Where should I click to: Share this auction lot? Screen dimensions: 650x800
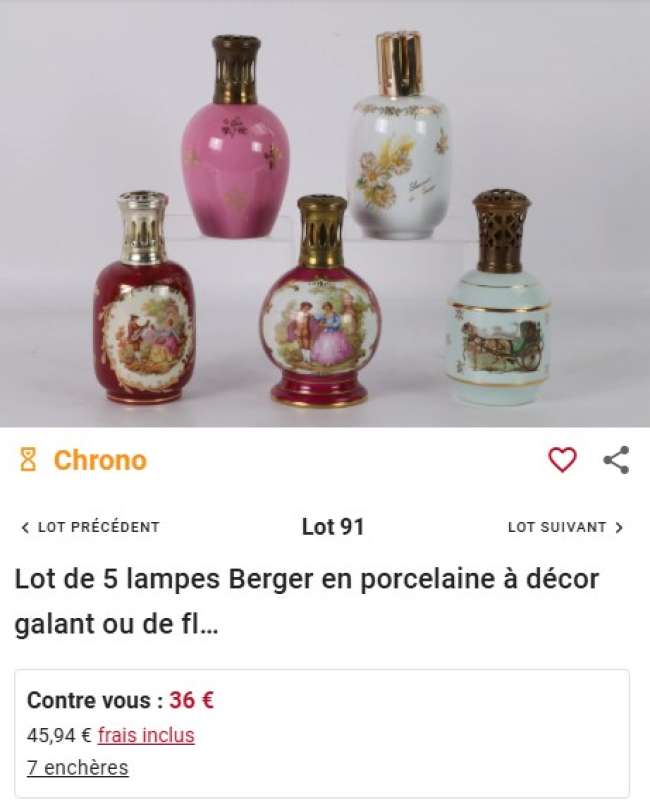(x=616, y=460)
